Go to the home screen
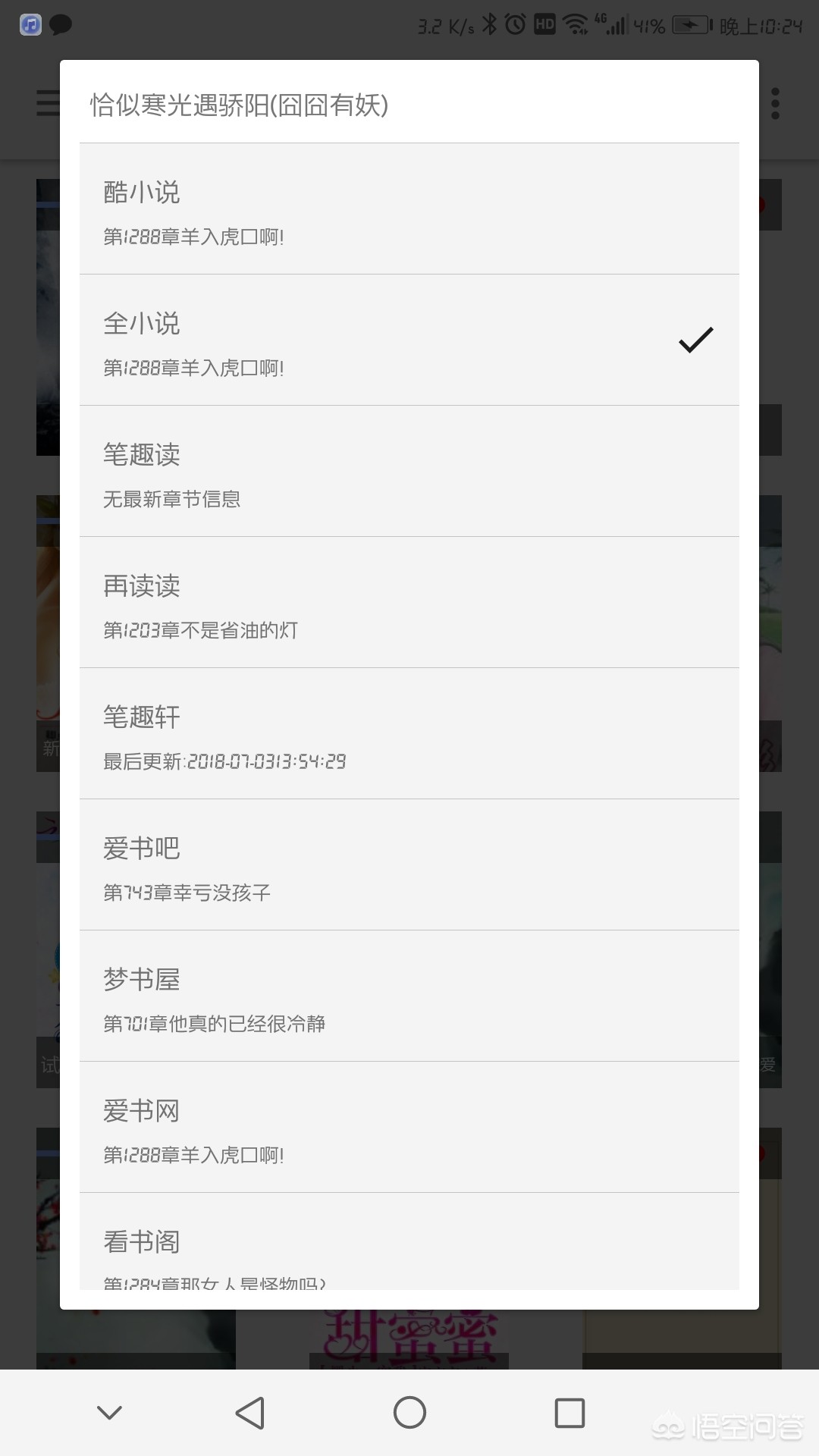Screen dimensions: 819x1456 (x=409, y=1413)
